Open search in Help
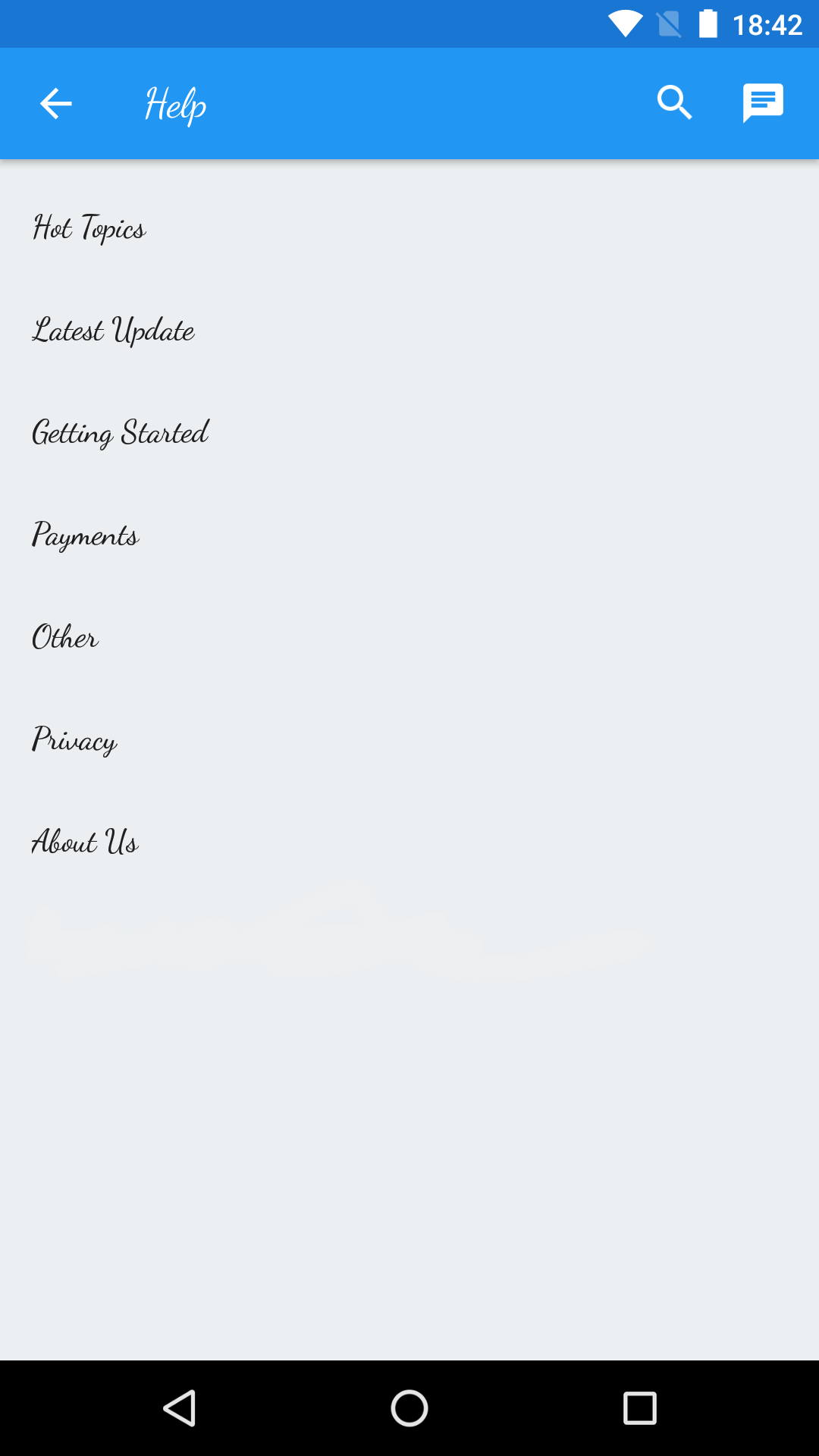Screen dimensions: 819x1456 (x=674, y=103)
